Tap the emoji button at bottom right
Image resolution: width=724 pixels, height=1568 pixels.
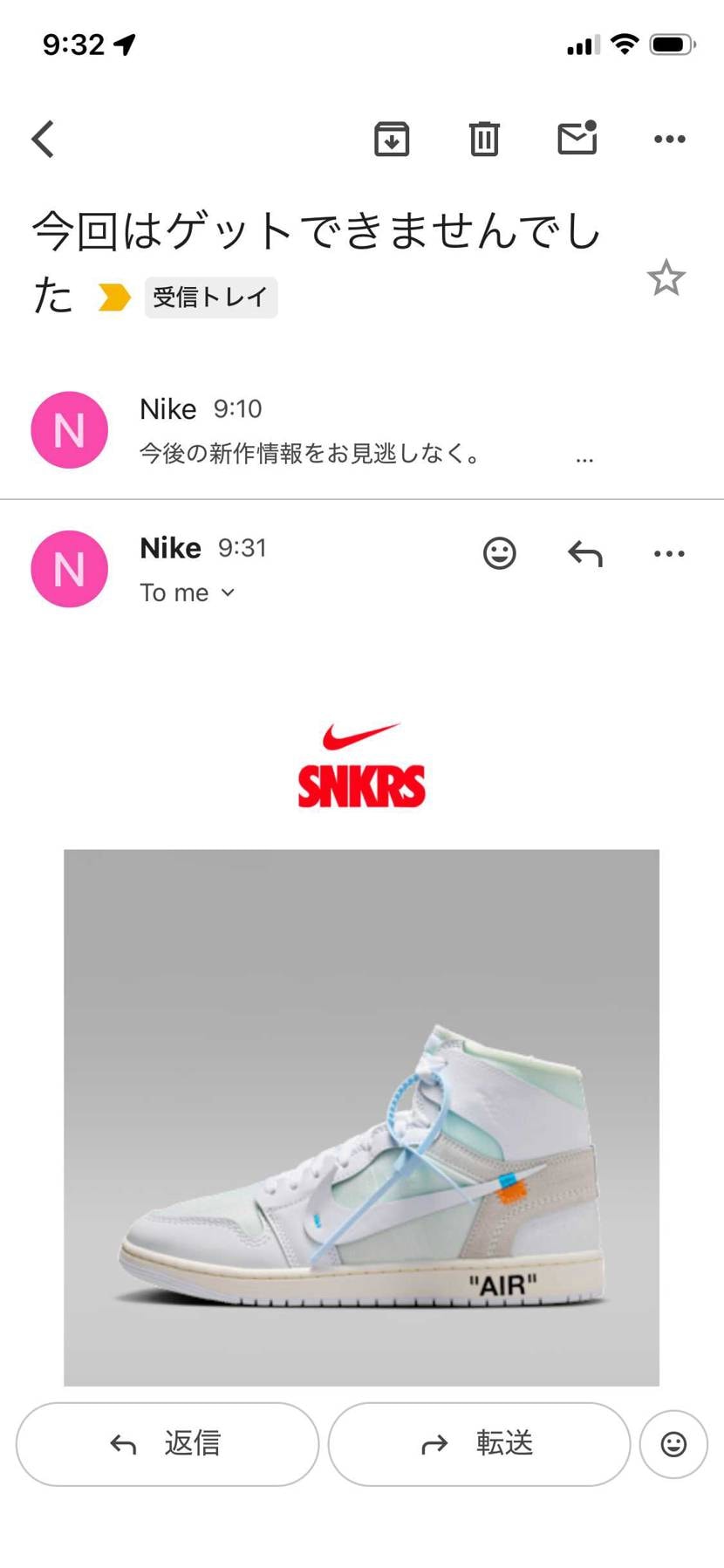(x=673, y=1444)
